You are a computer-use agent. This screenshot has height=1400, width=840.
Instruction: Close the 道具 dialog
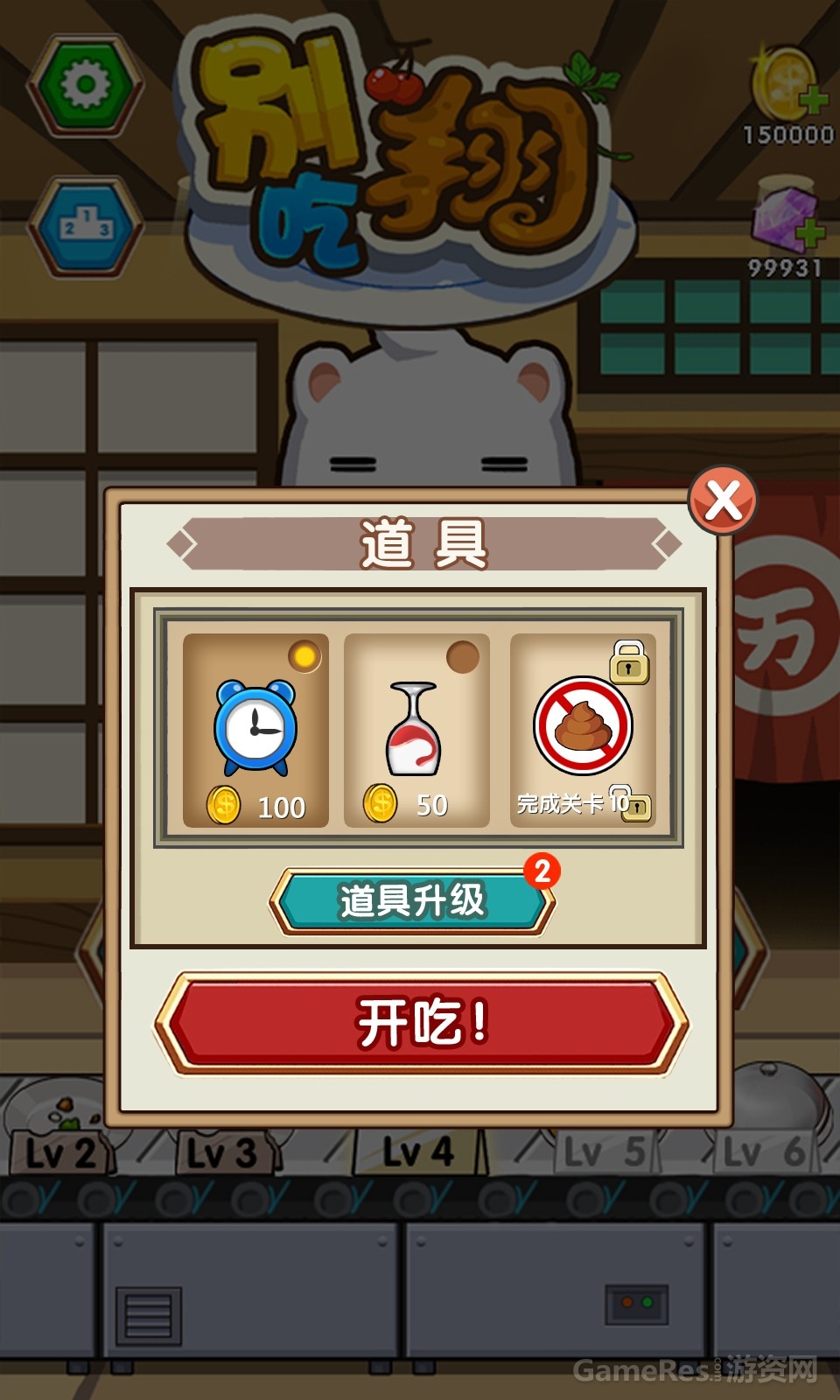point(723,500)
